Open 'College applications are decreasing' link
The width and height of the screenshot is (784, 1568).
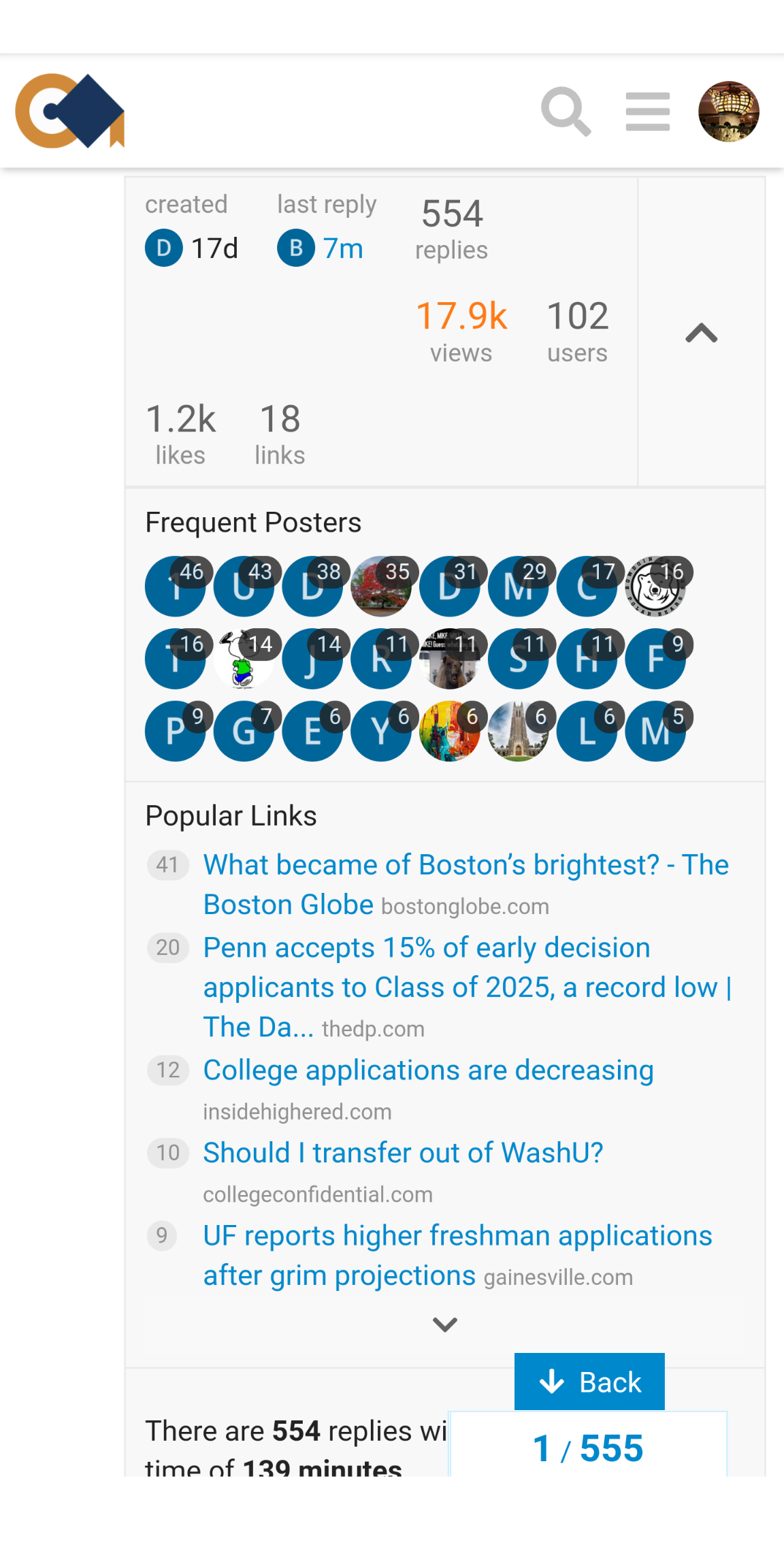point(428,1071)
